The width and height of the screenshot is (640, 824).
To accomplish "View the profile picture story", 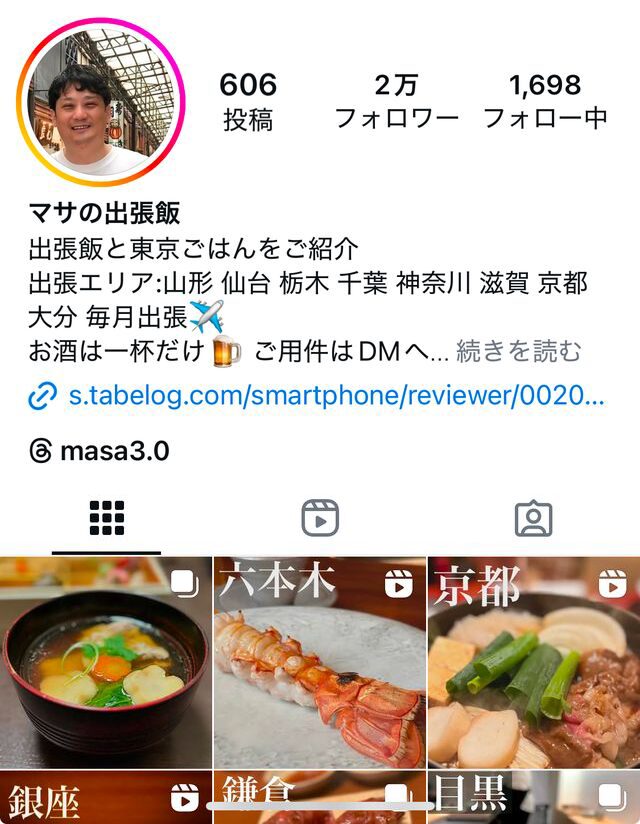I will tap(100, 103).
